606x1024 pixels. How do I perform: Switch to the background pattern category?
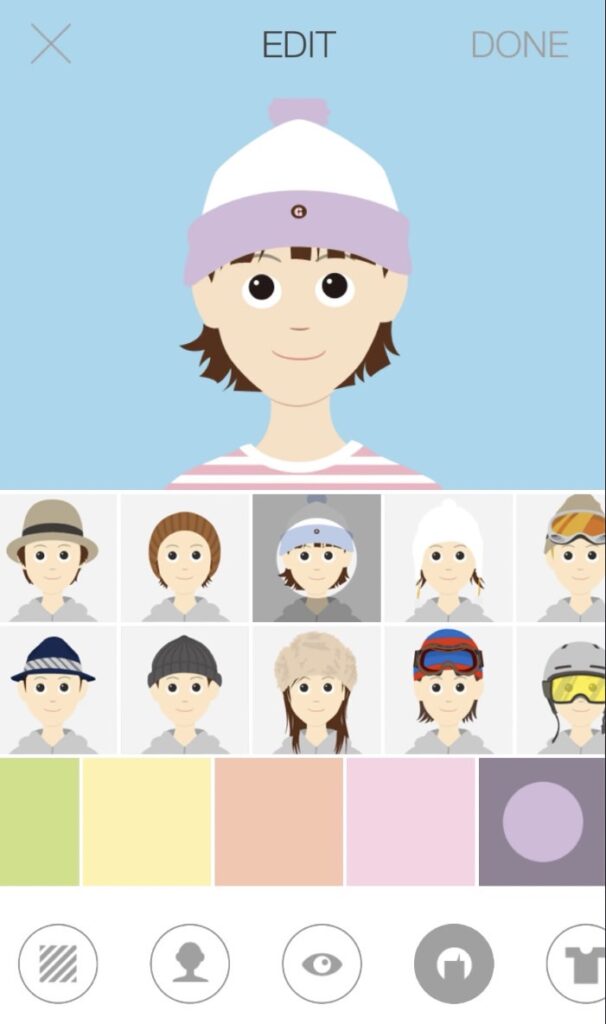click(x=58, y=964)
